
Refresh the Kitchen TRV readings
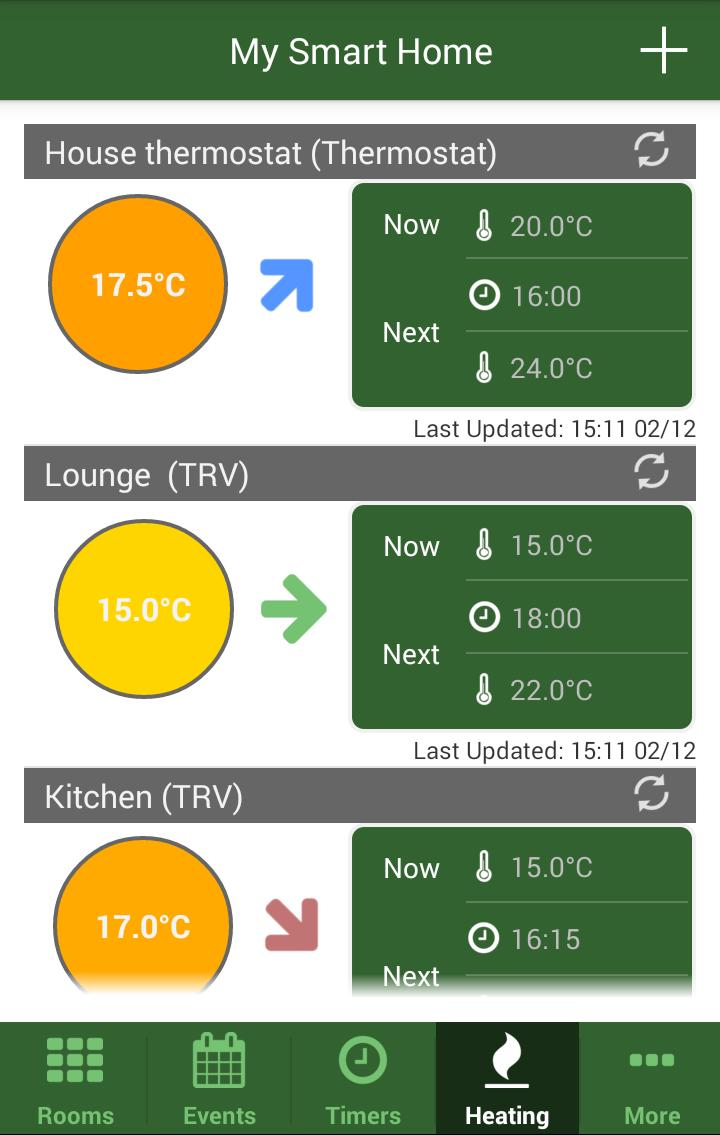(x=651, y=795)
